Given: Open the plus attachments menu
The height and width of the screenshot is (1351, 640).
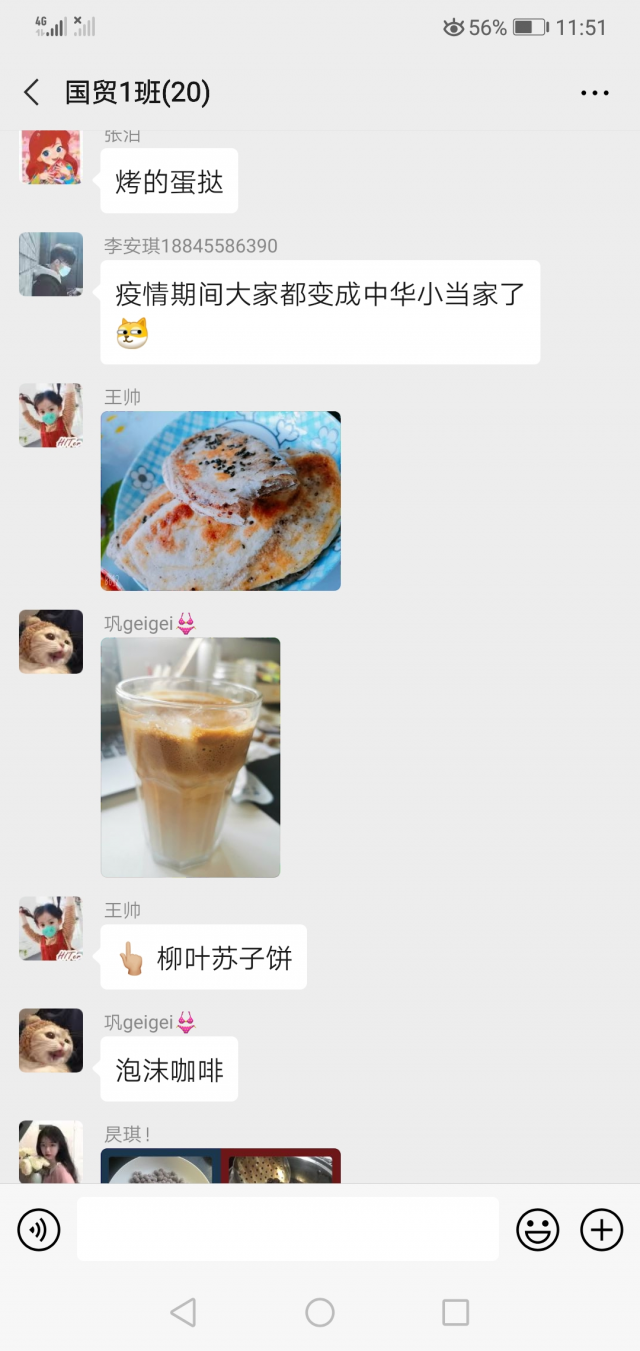Looking at the screenshot, I should click(601, 1229).
